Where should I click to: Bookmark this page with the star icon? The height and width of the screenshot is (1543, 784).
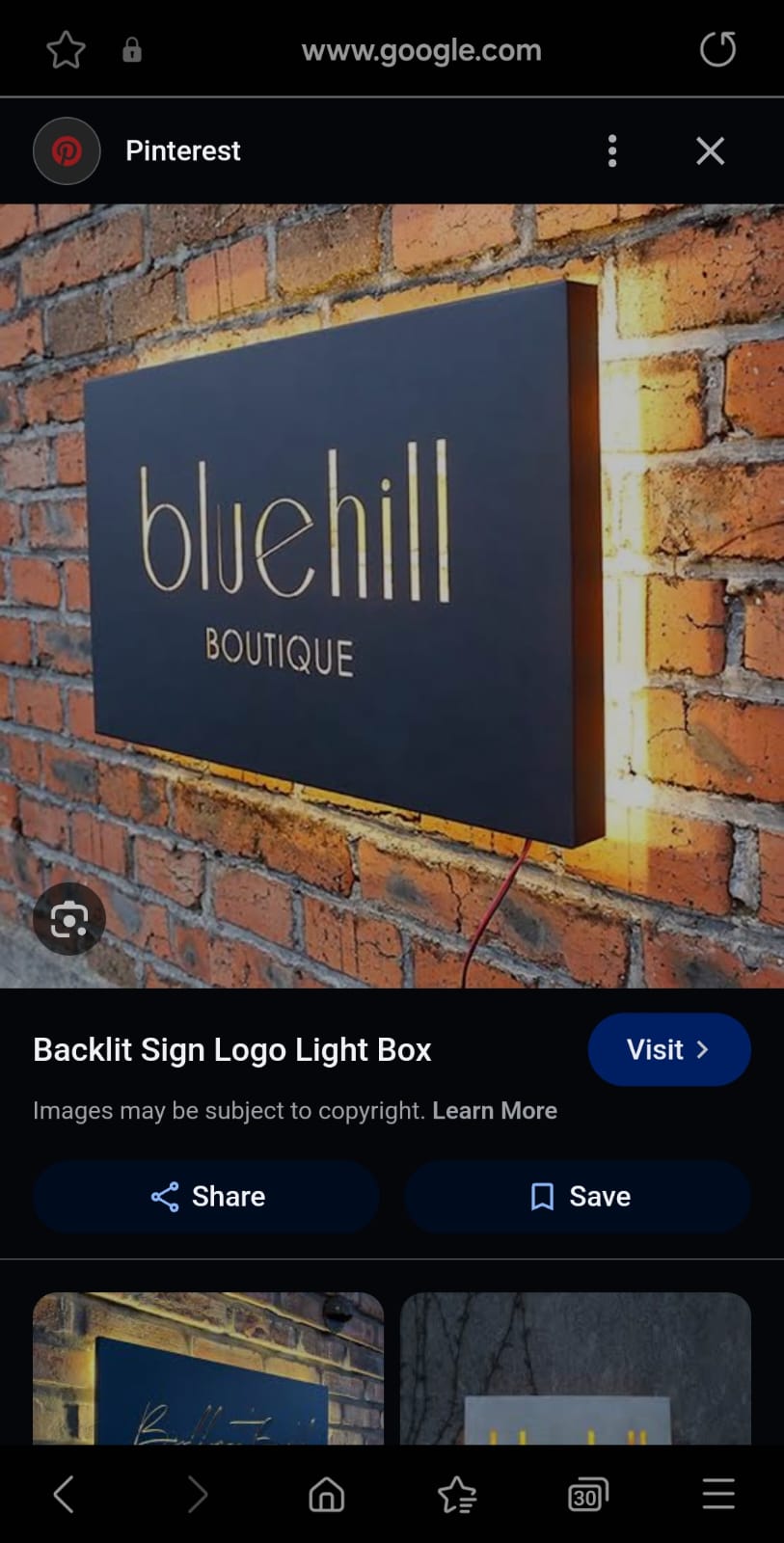point(66,50)
